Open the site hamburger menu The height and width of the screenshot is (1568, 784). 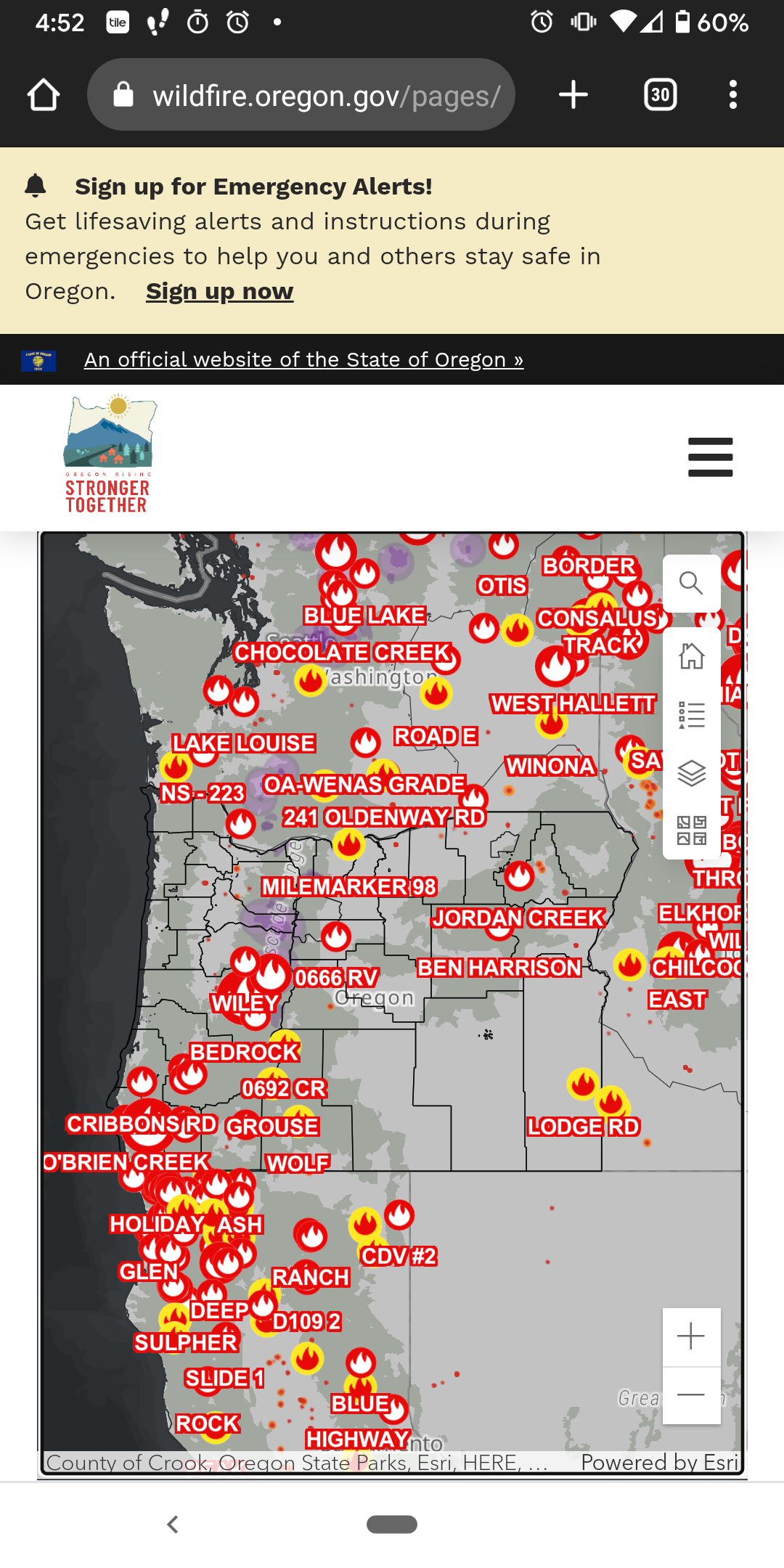[x=710, y=457]
